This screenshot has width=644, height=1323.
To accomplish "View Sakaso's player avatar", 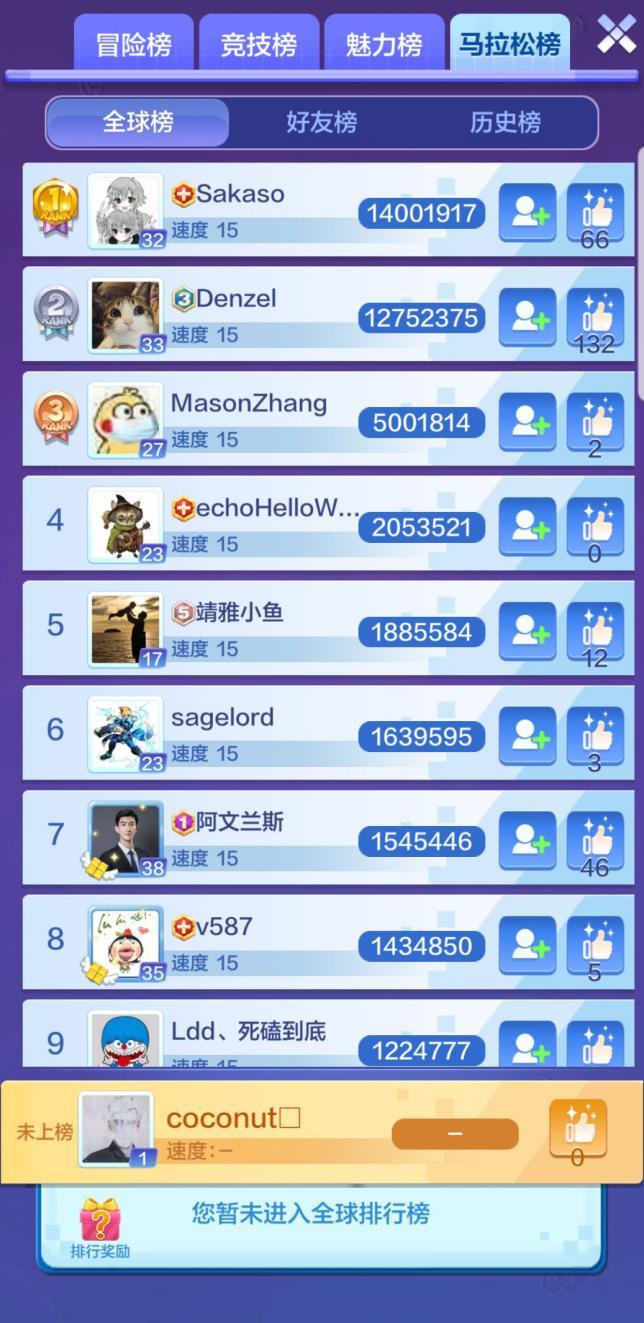I will pyautogui.click(x=125, y=211).
